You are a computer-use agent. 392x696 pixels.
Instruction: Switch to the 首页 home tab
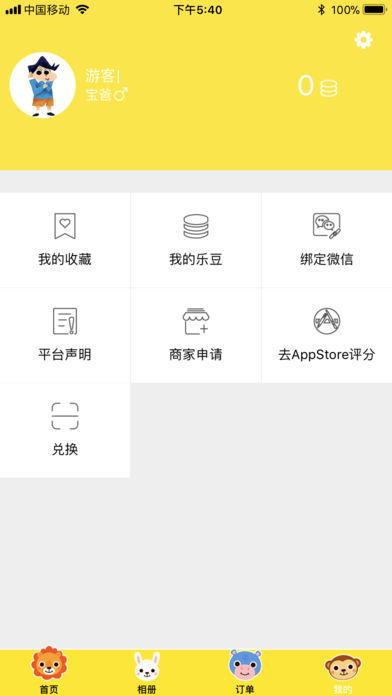click(x=49, y=672)
